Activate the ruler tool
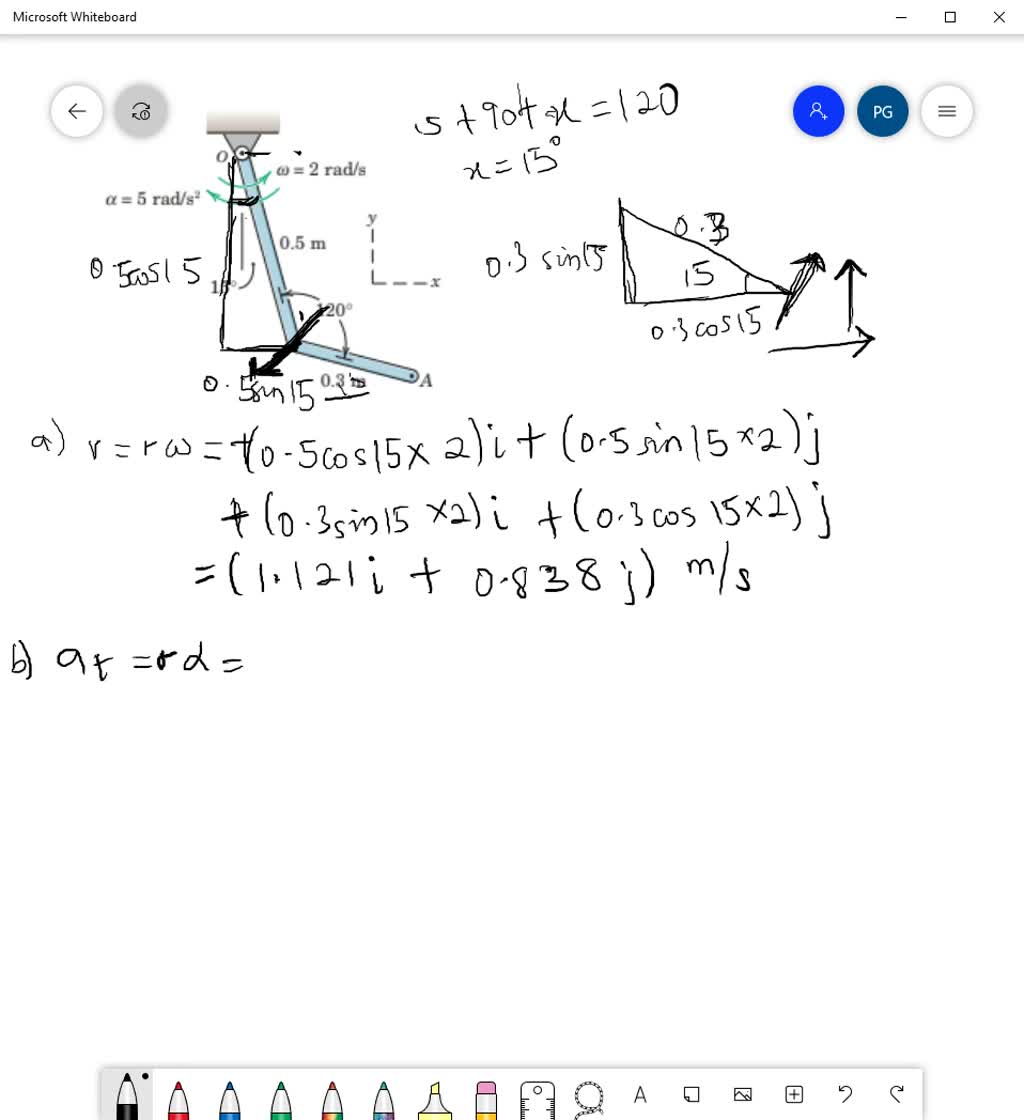This screenshot has width=1024, height=1120. pyautogui.click(x=537, y=1095)
